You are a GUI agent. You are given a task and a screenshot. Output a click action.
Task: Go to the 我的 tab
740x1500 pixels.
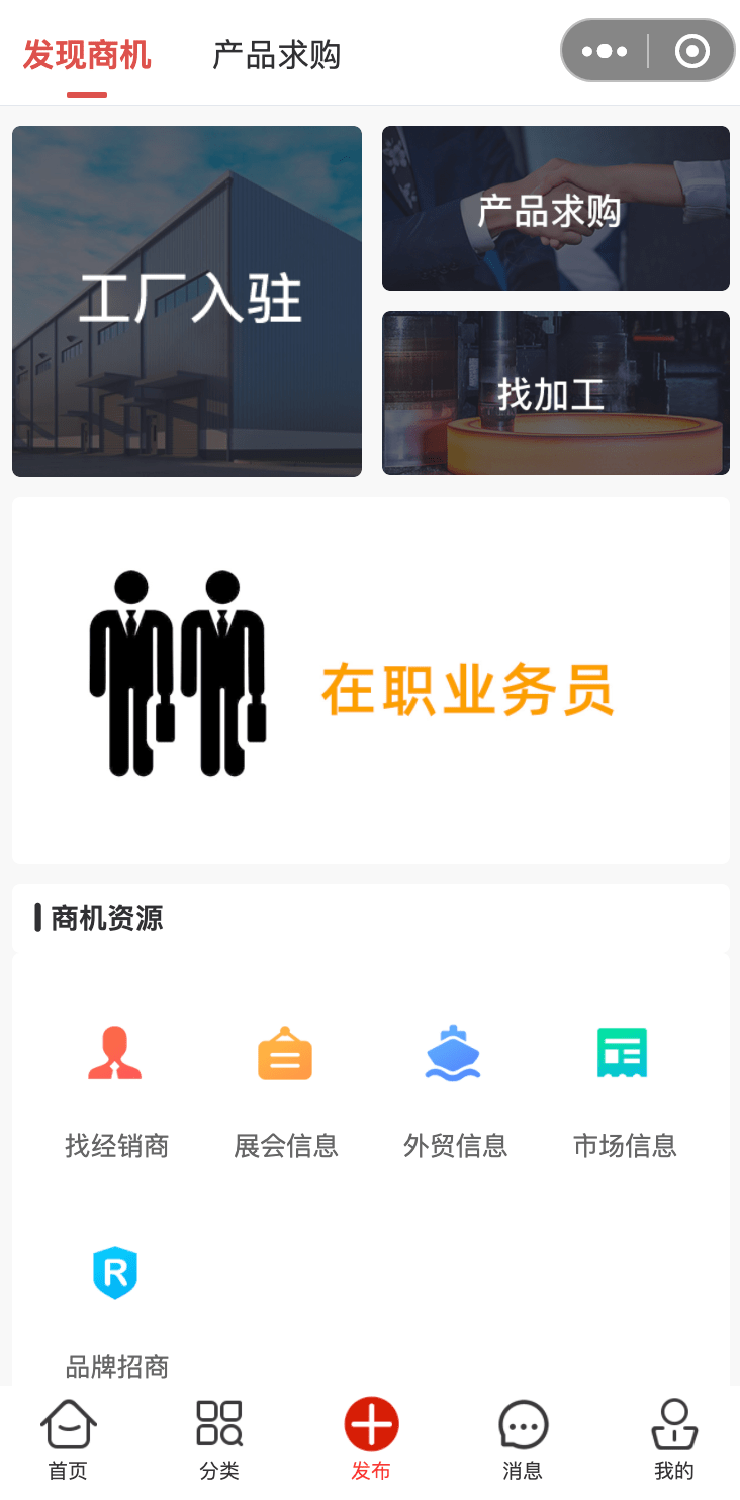673,1440
